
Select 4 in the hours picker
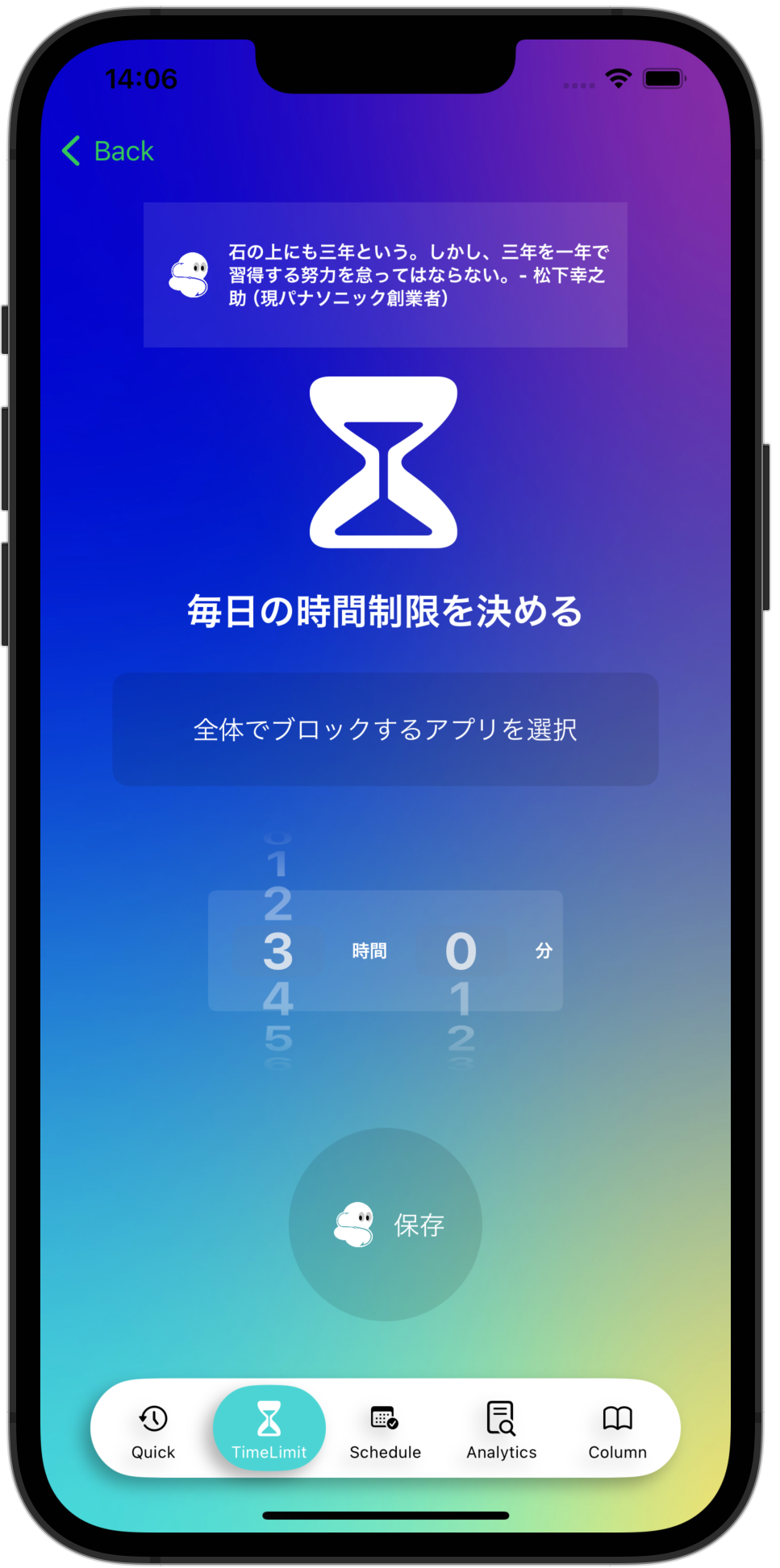(x=278, y=998)
